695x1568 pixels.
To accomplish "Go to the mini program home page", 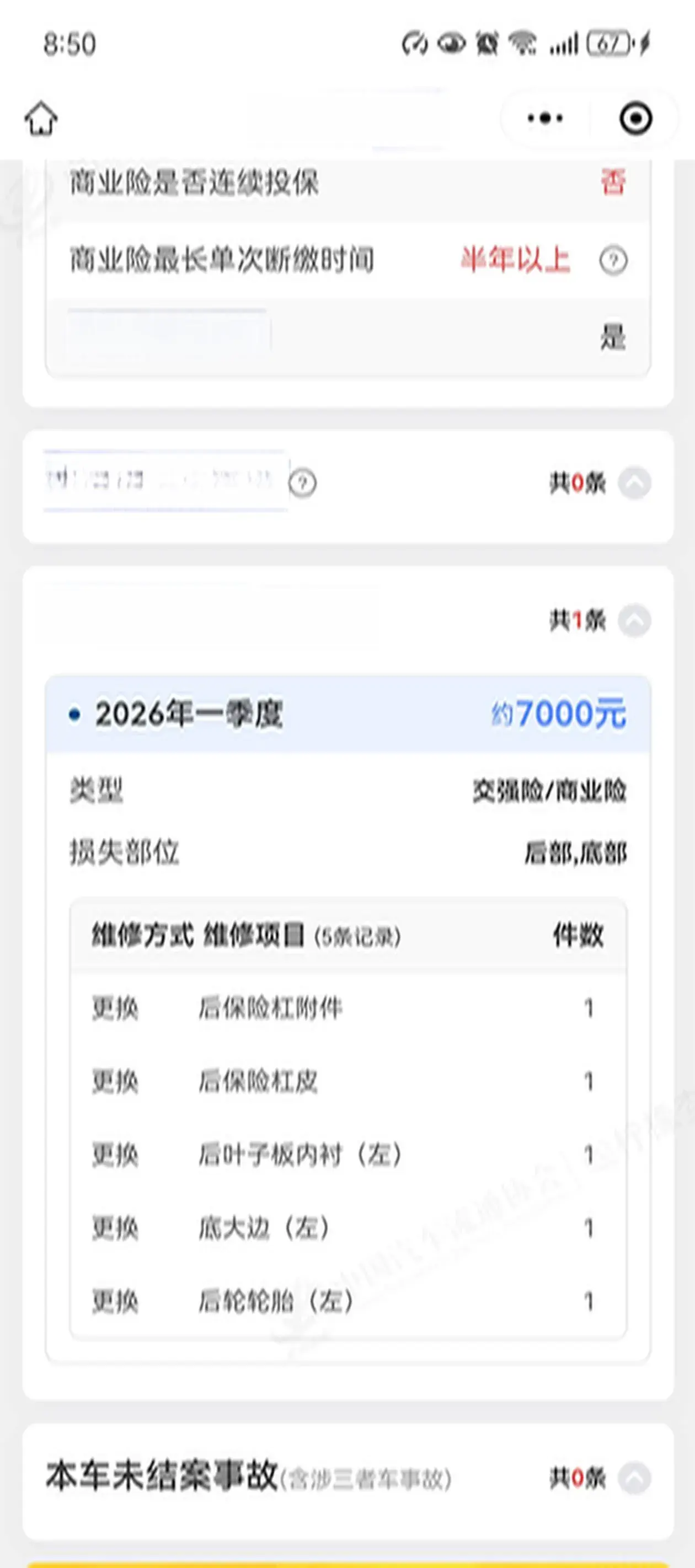I will click(x=41, y=118).
